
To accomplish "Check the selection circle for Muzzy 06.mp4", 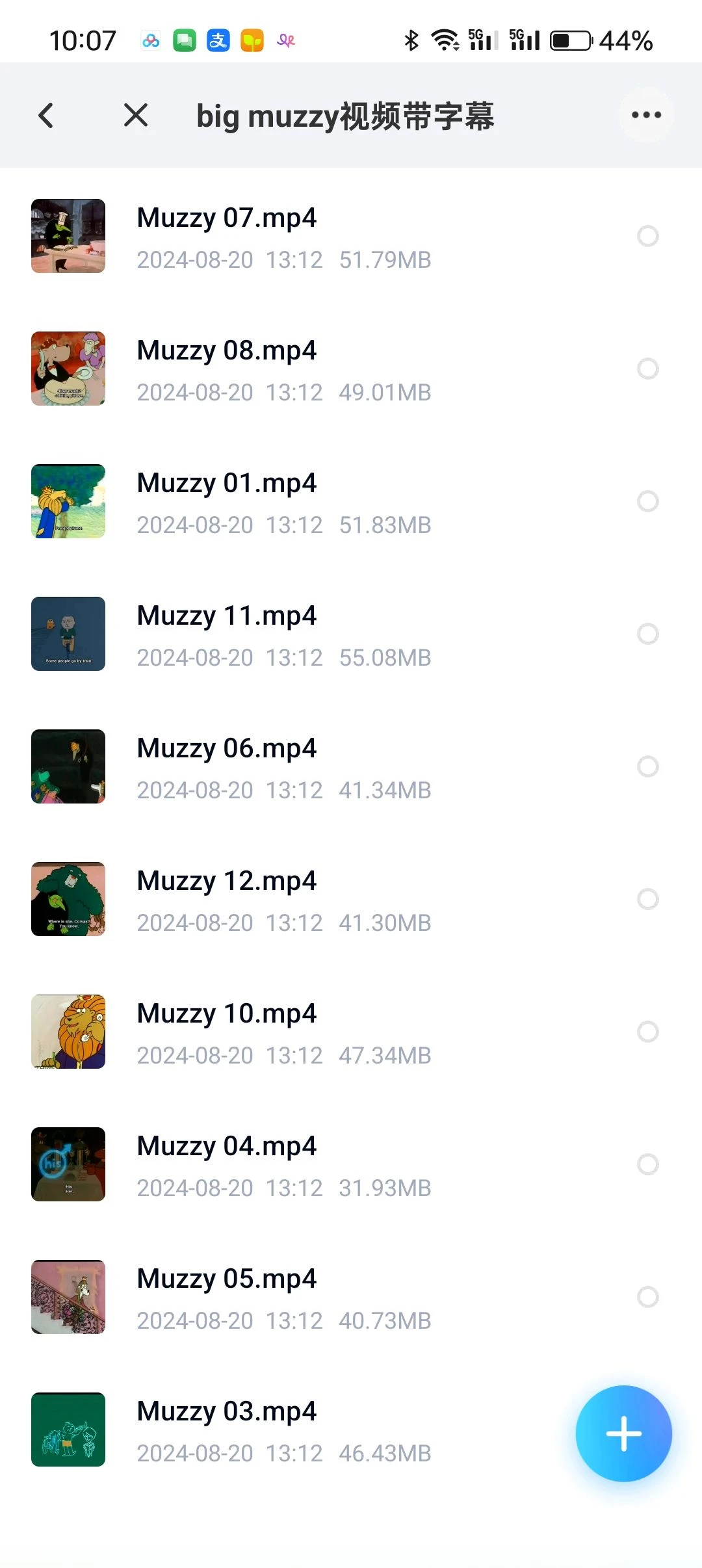I will (x=647, y=766).
